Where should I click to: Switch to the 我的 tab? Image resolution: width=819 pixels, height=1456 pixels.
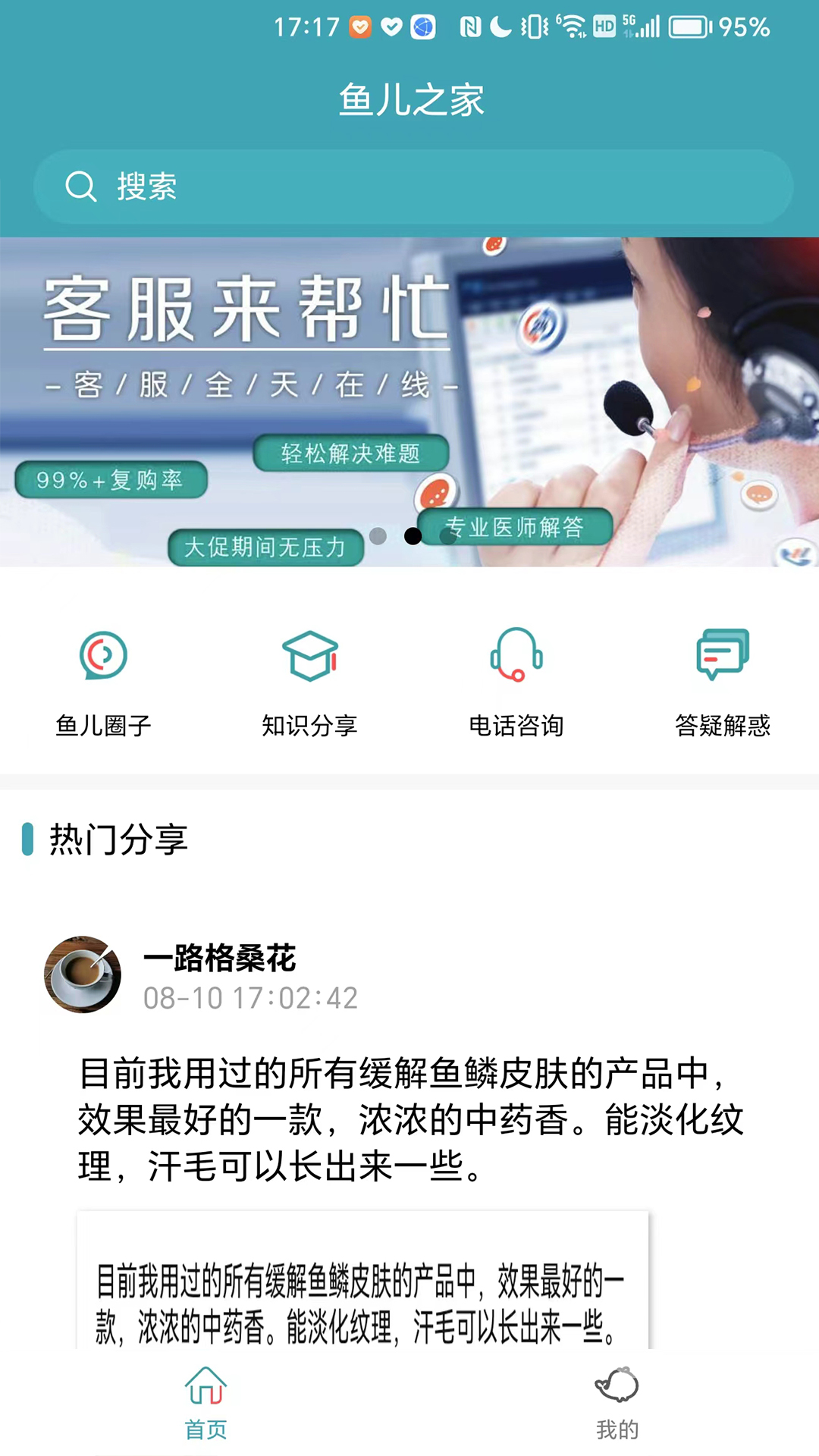coord(617,1403)
